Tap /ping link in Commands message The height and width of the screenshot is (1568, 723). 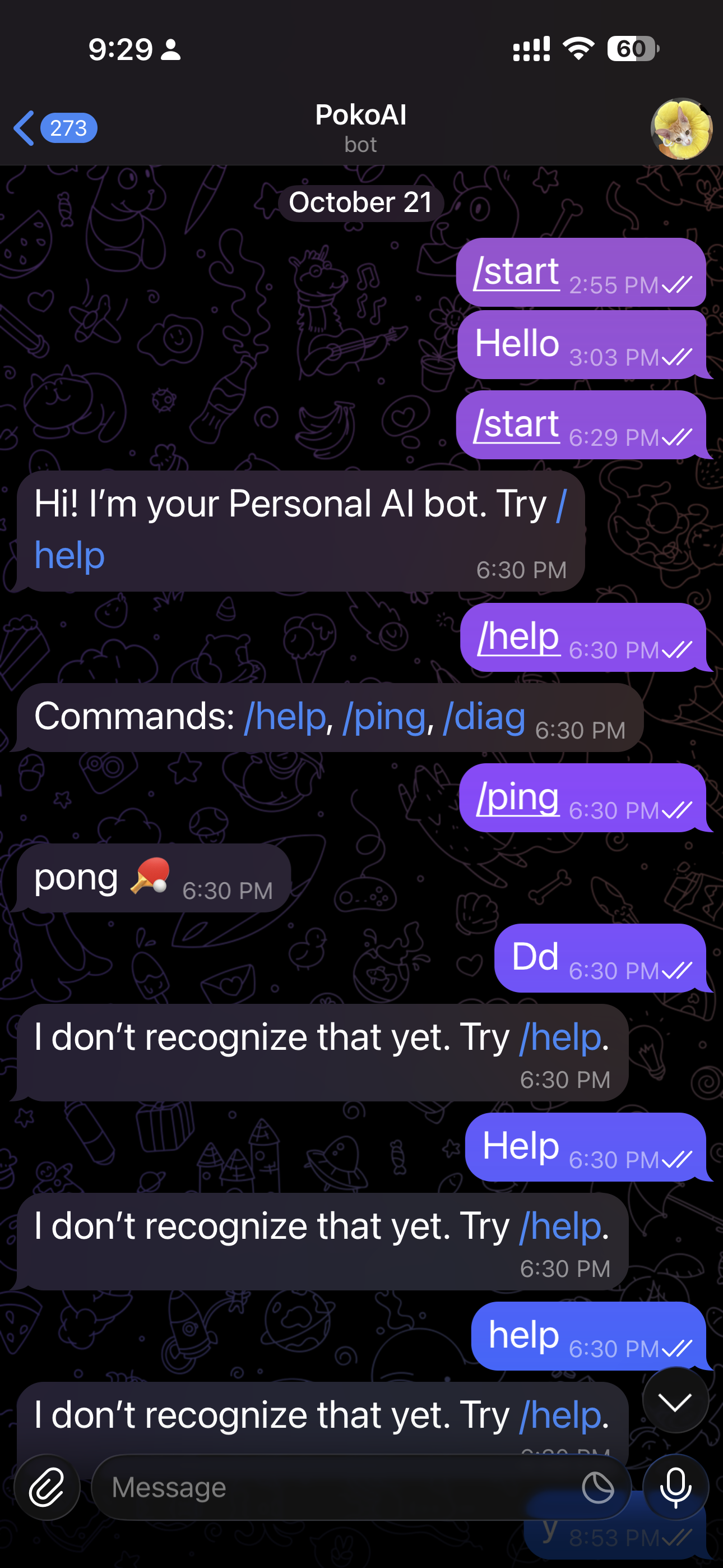click(x=383, y=717)
